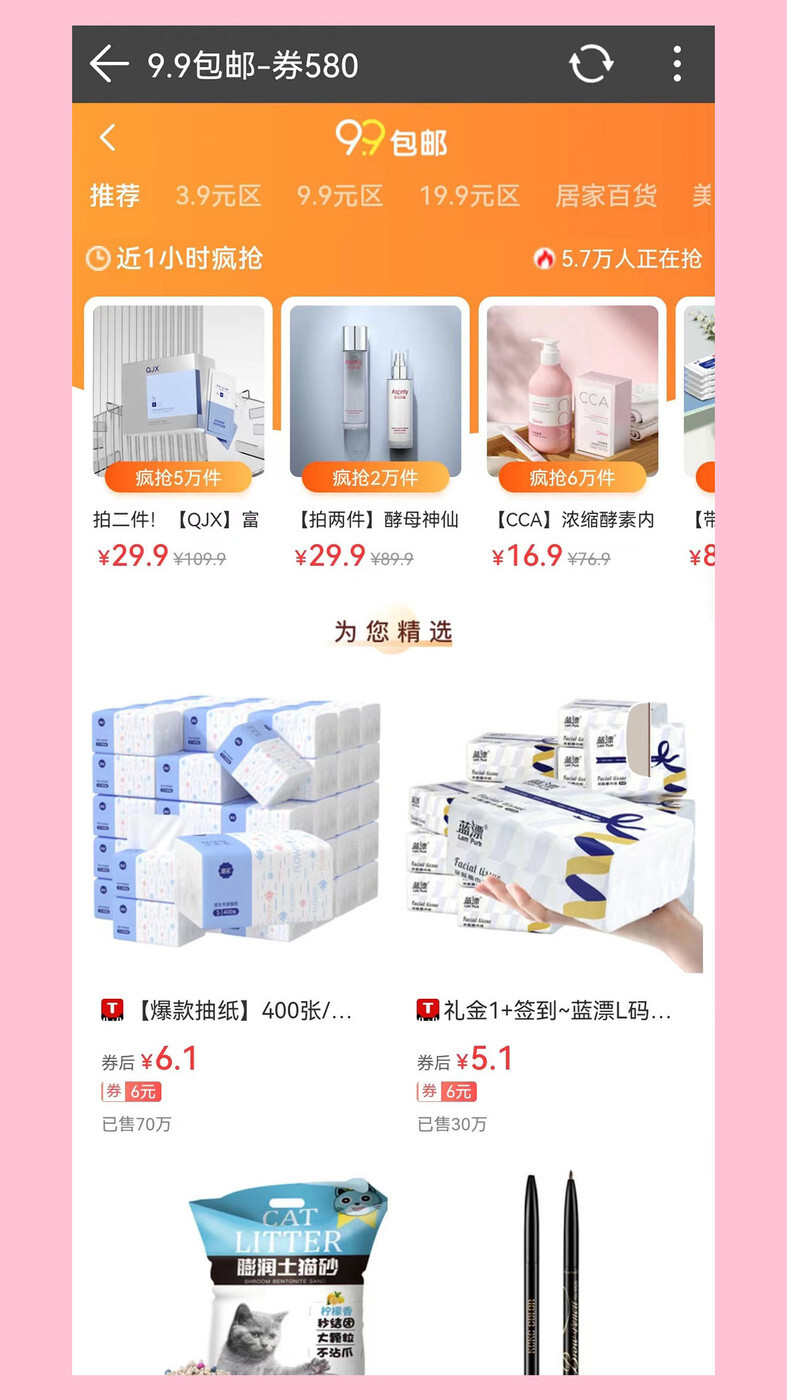
Task: Select the 9.9元区 tab
Action: (340, 196)
